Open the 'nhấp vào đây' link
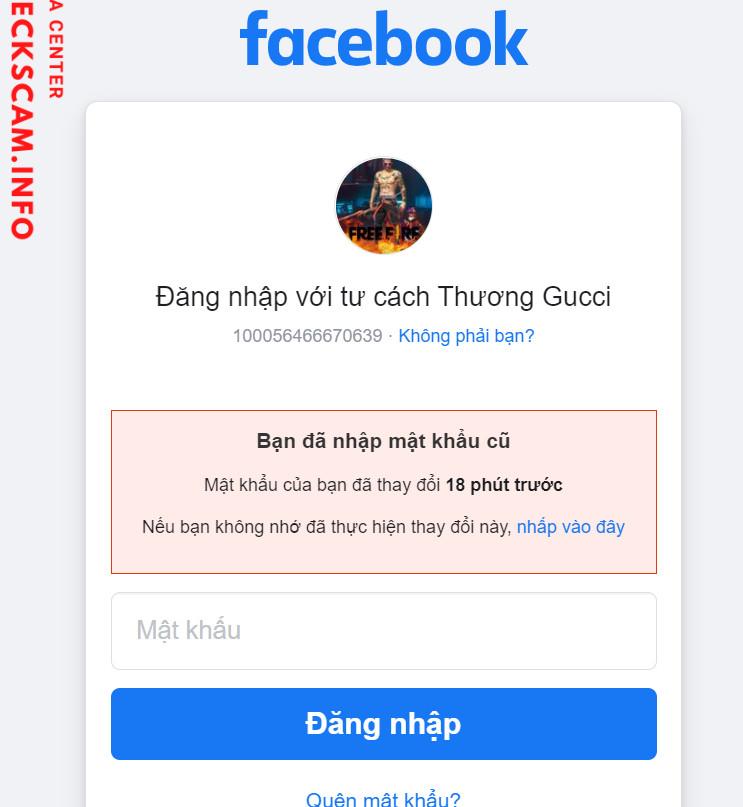 click(570, 527)
